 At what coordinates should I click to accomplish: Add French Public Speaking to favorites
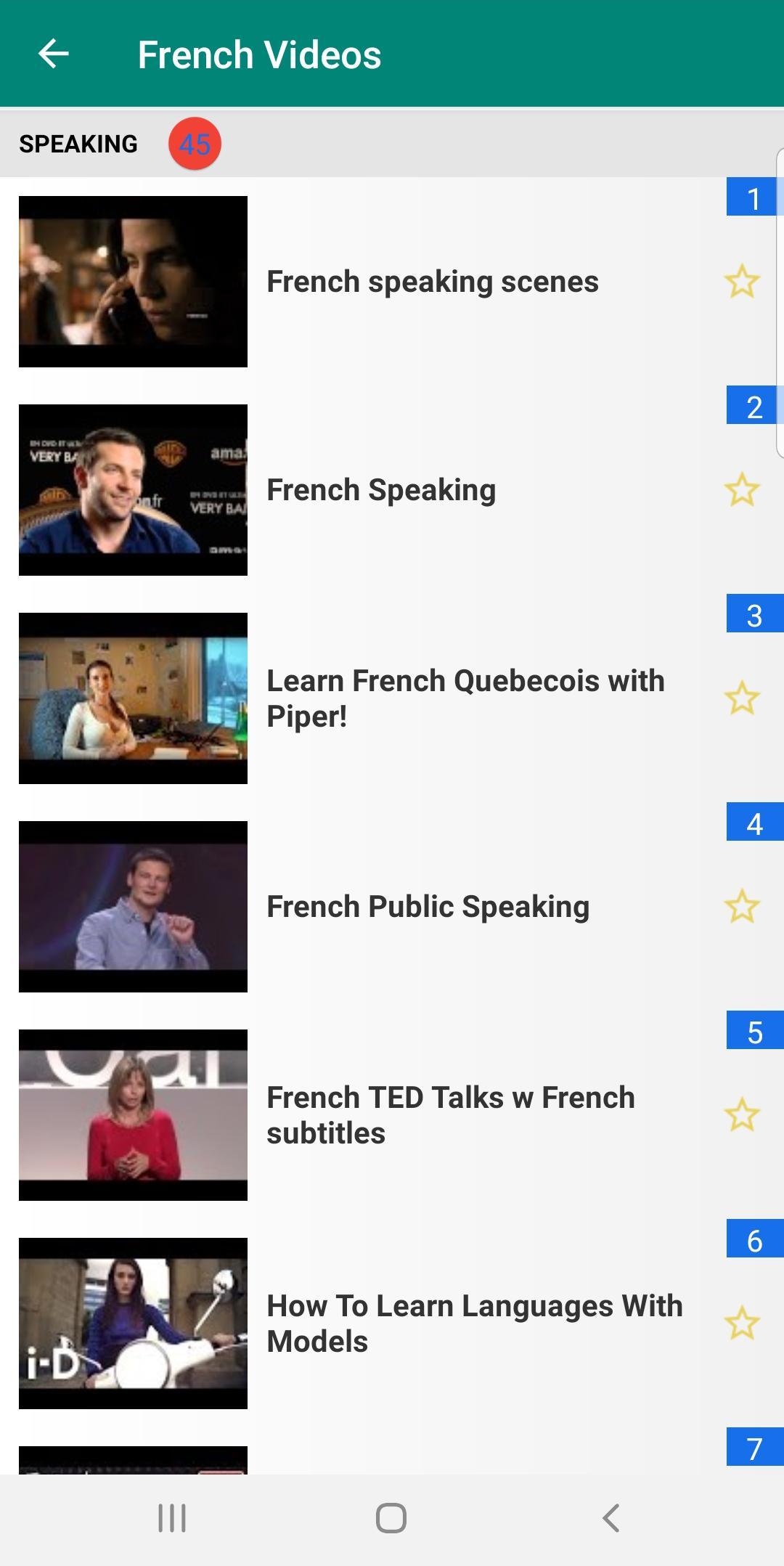coord(741,907)
